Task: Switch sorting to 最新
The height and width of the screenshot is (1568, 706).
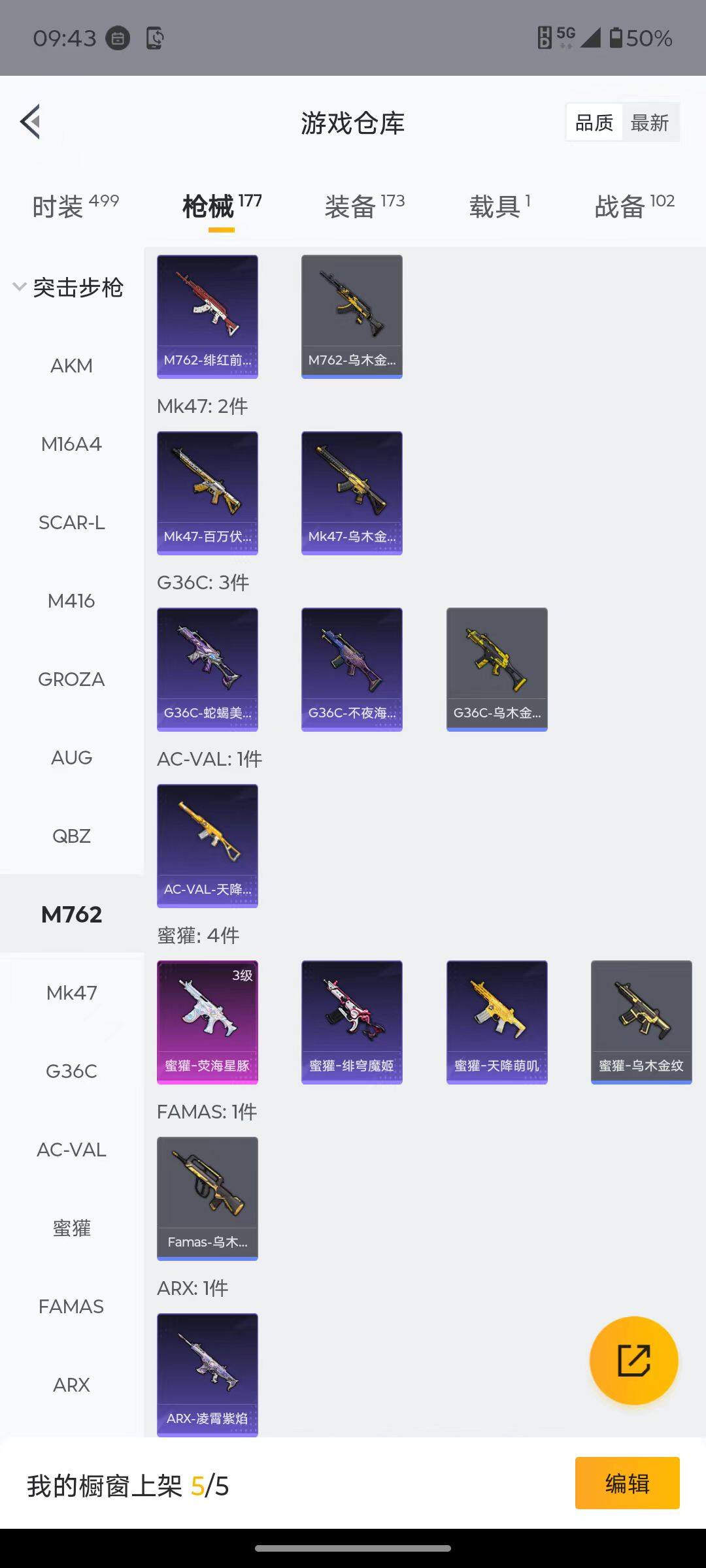Action: coord(649,122)
